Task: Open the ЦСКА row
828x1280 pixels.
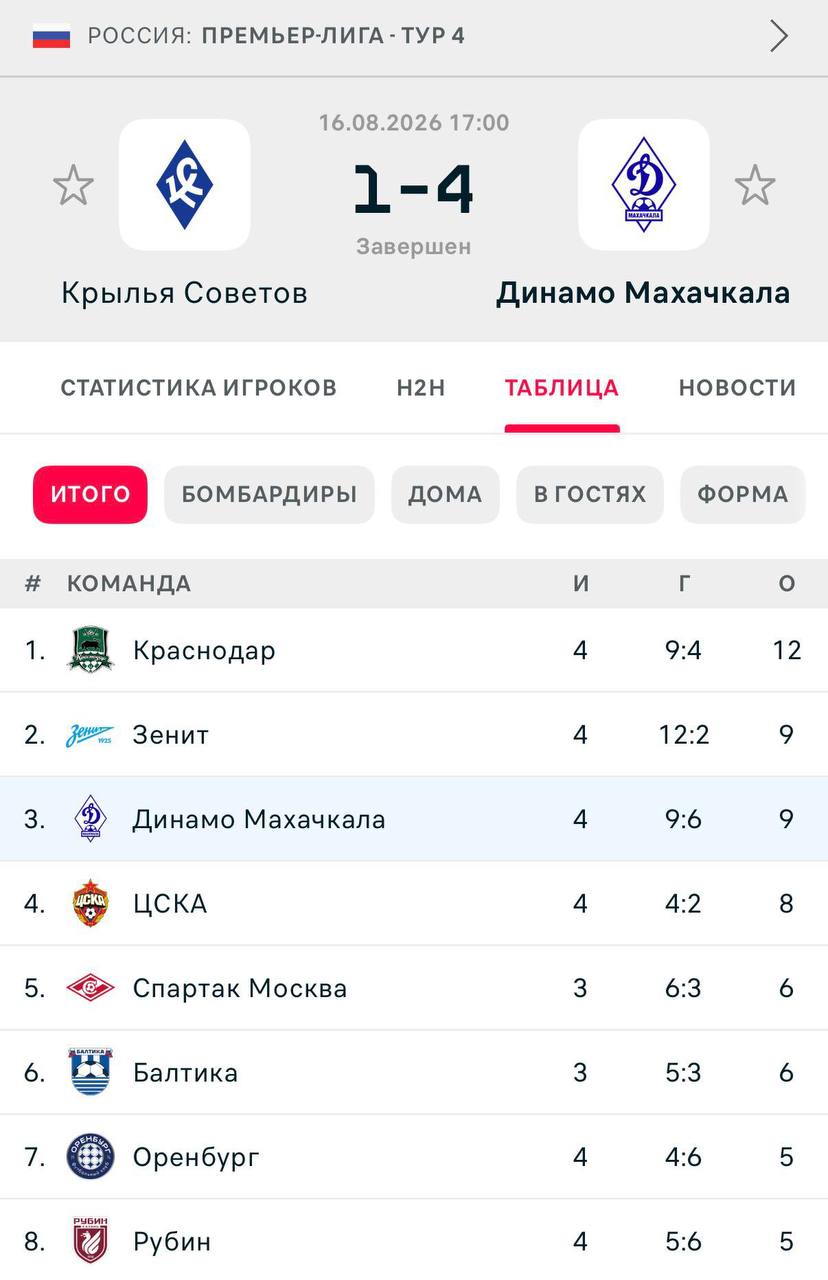Action: (414, 904)
